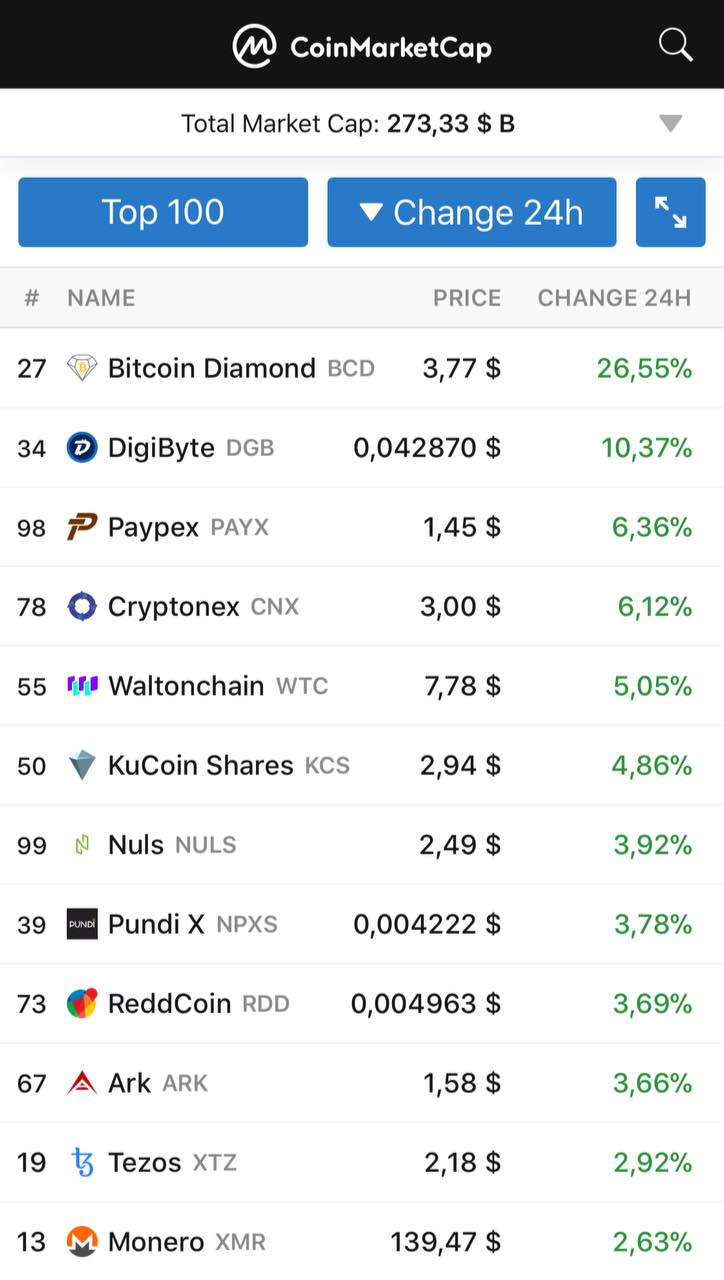Select the Monero XMR row
The width and height of the screenshot is (724, 1280).
click(362, 1242)
